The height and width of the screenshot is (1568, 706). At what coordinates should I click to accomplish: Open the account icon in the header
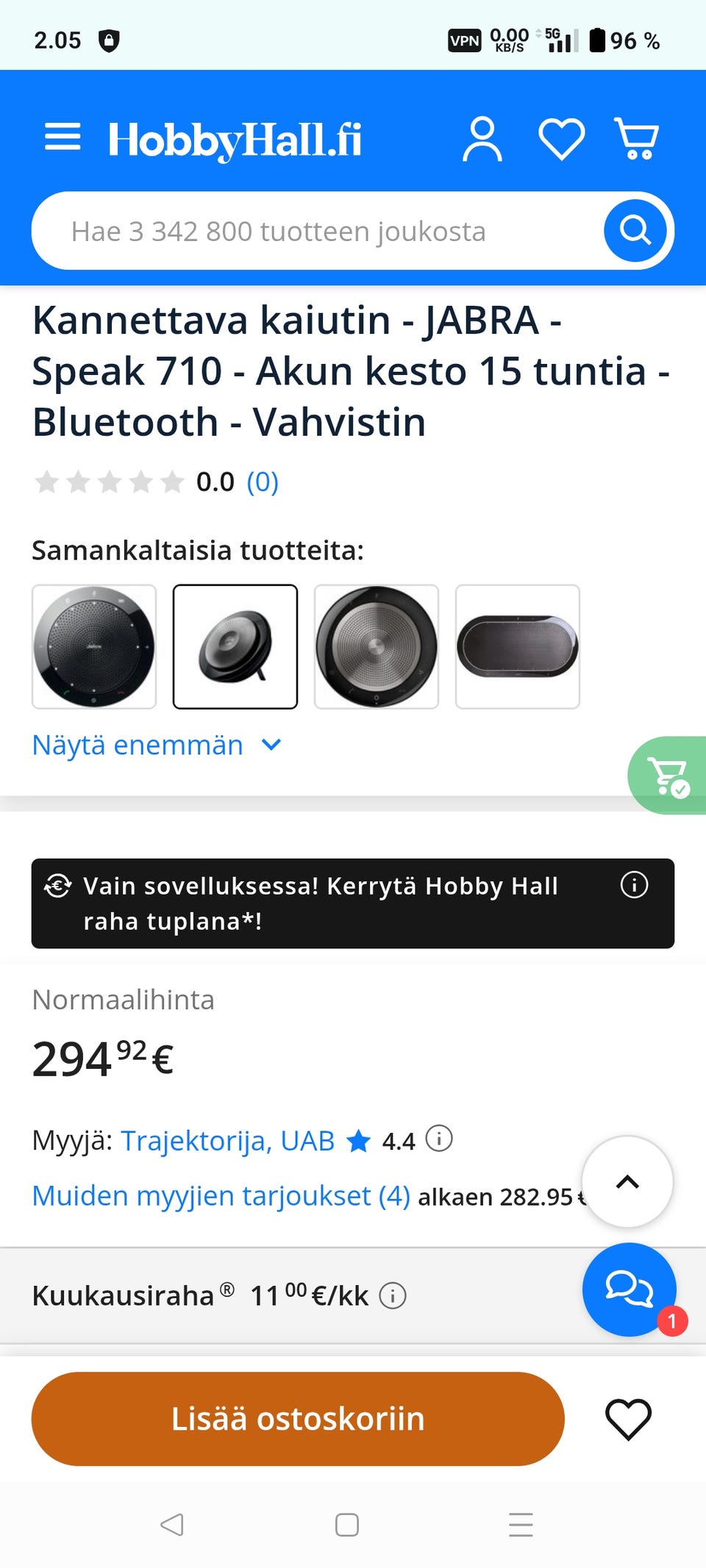[x=482, y=140]
